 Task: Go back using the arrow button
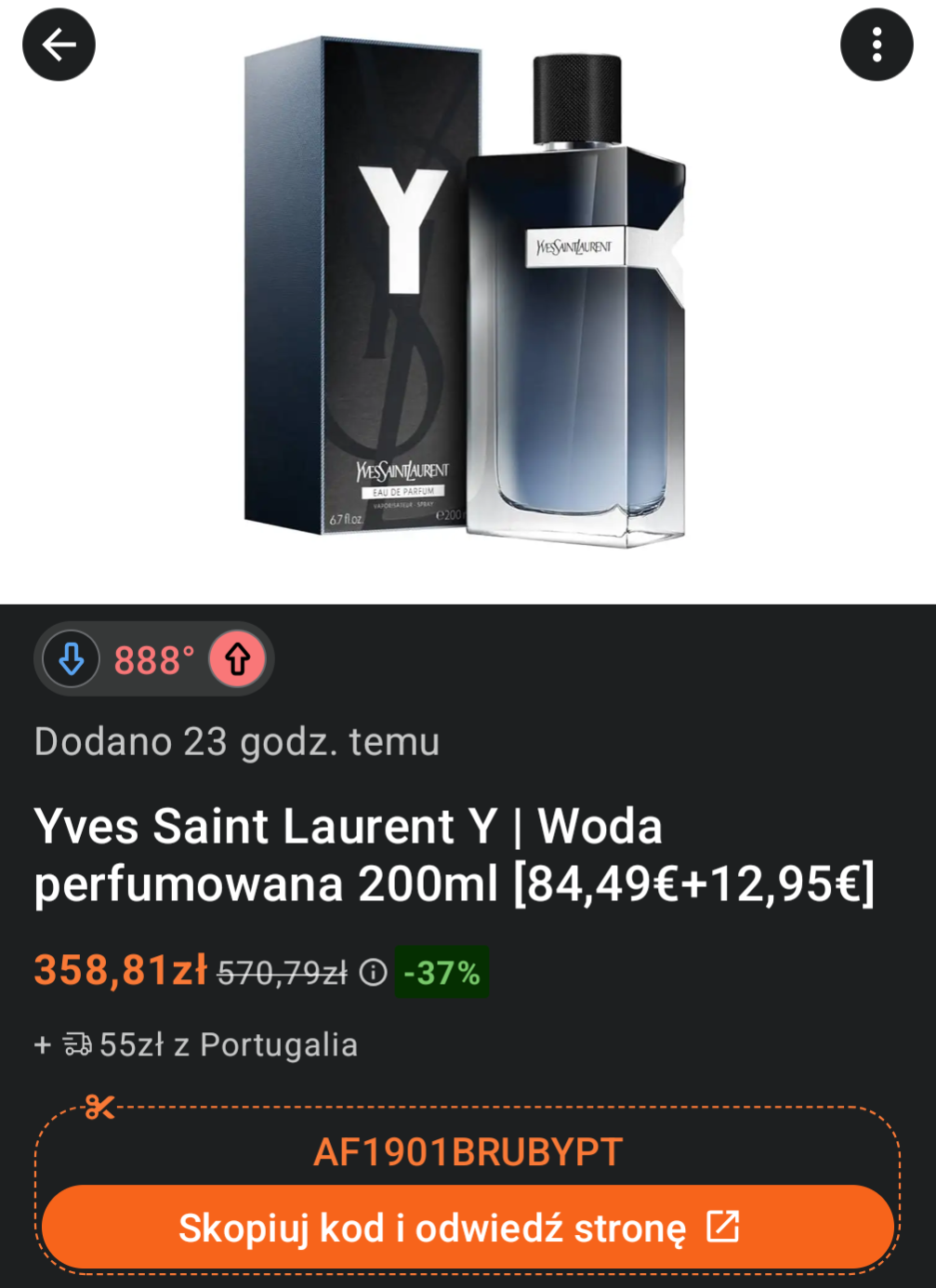pos(59,45)
